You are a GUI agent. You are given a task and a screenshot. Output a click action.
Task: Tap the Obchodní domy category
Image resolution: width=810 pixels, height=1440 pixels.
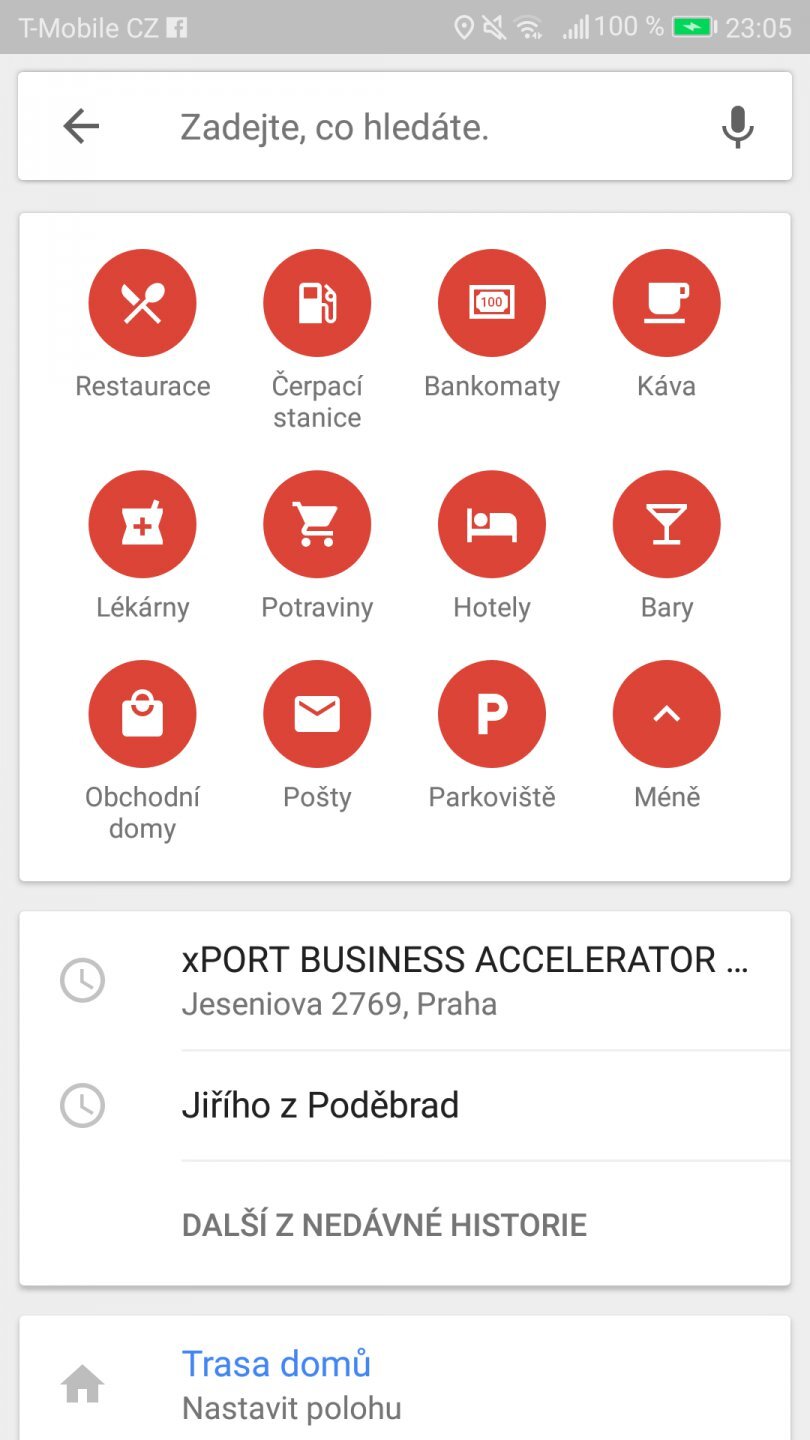143,714
